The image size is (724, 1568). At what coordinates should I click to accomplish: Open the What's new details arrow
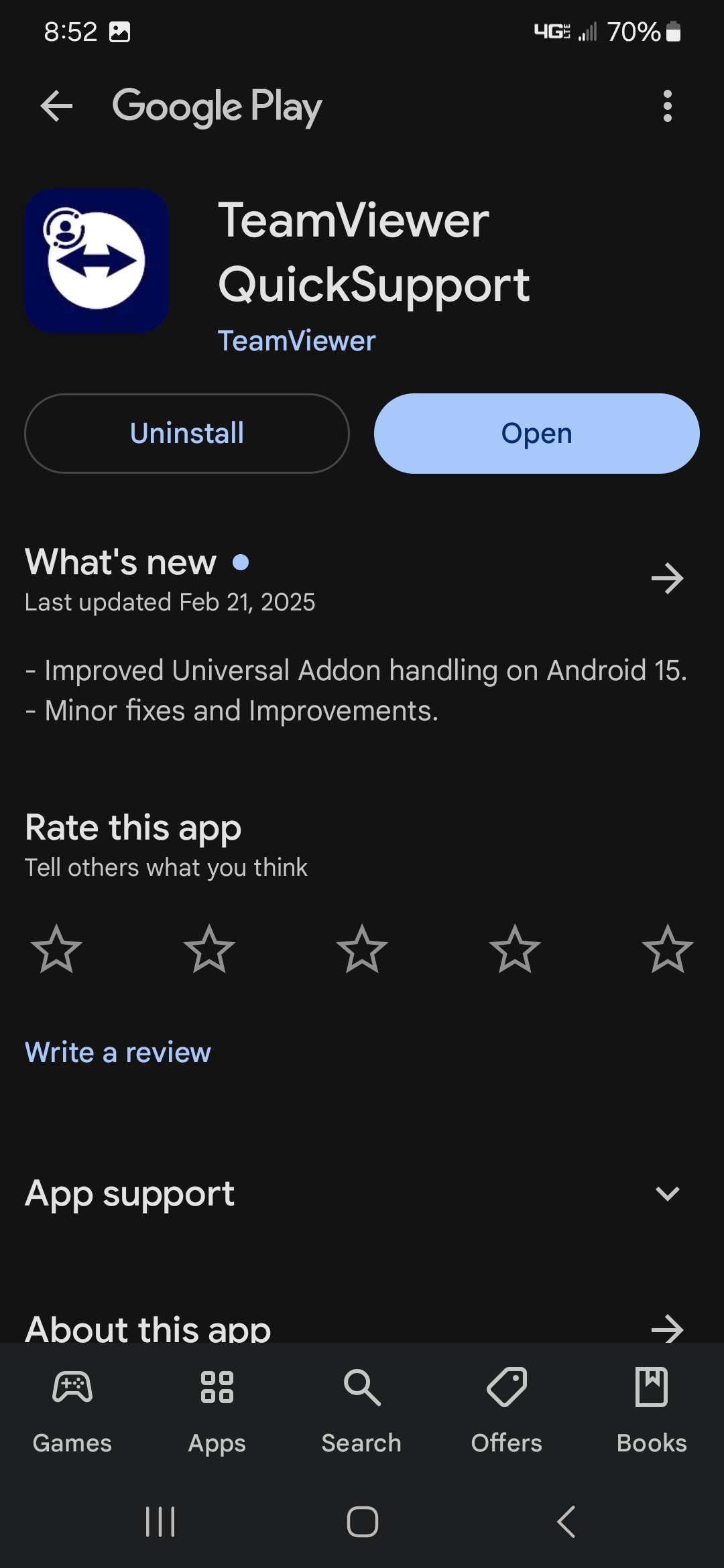coord(668,578)
